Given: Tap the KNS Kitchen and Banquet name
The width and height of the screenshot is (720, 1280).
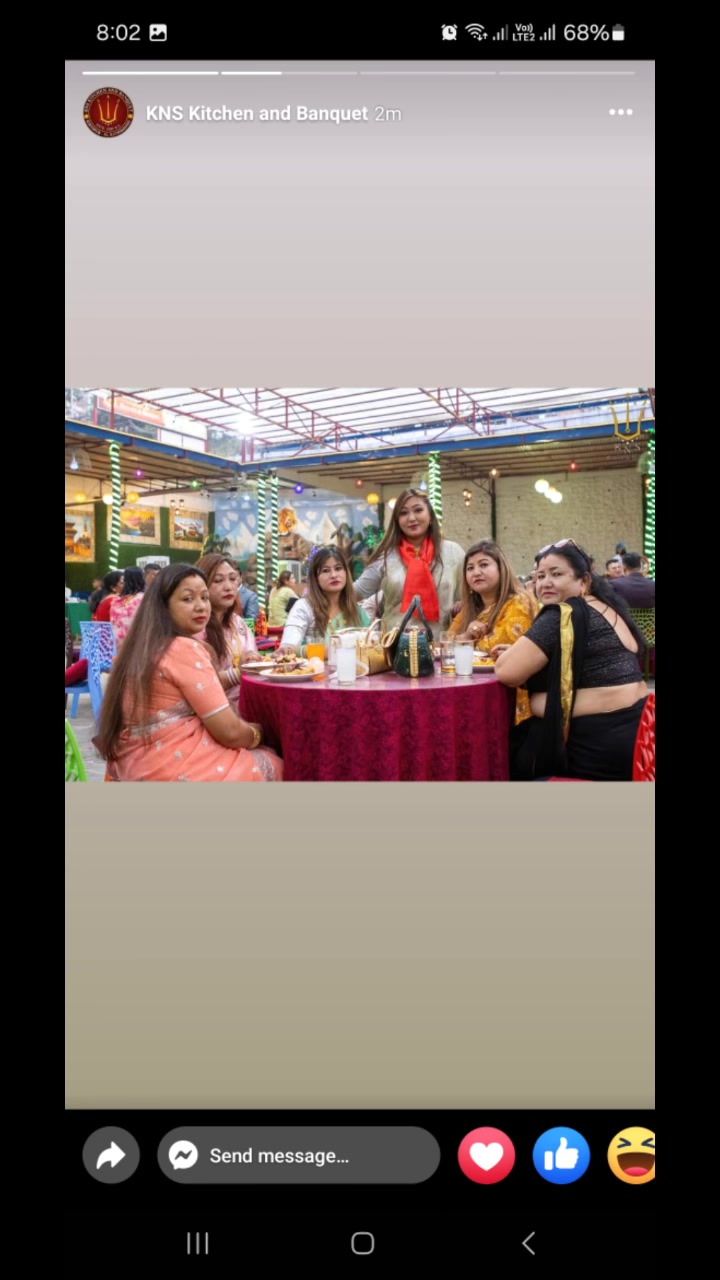Looking at the screenshot, I should coord(257,113).
